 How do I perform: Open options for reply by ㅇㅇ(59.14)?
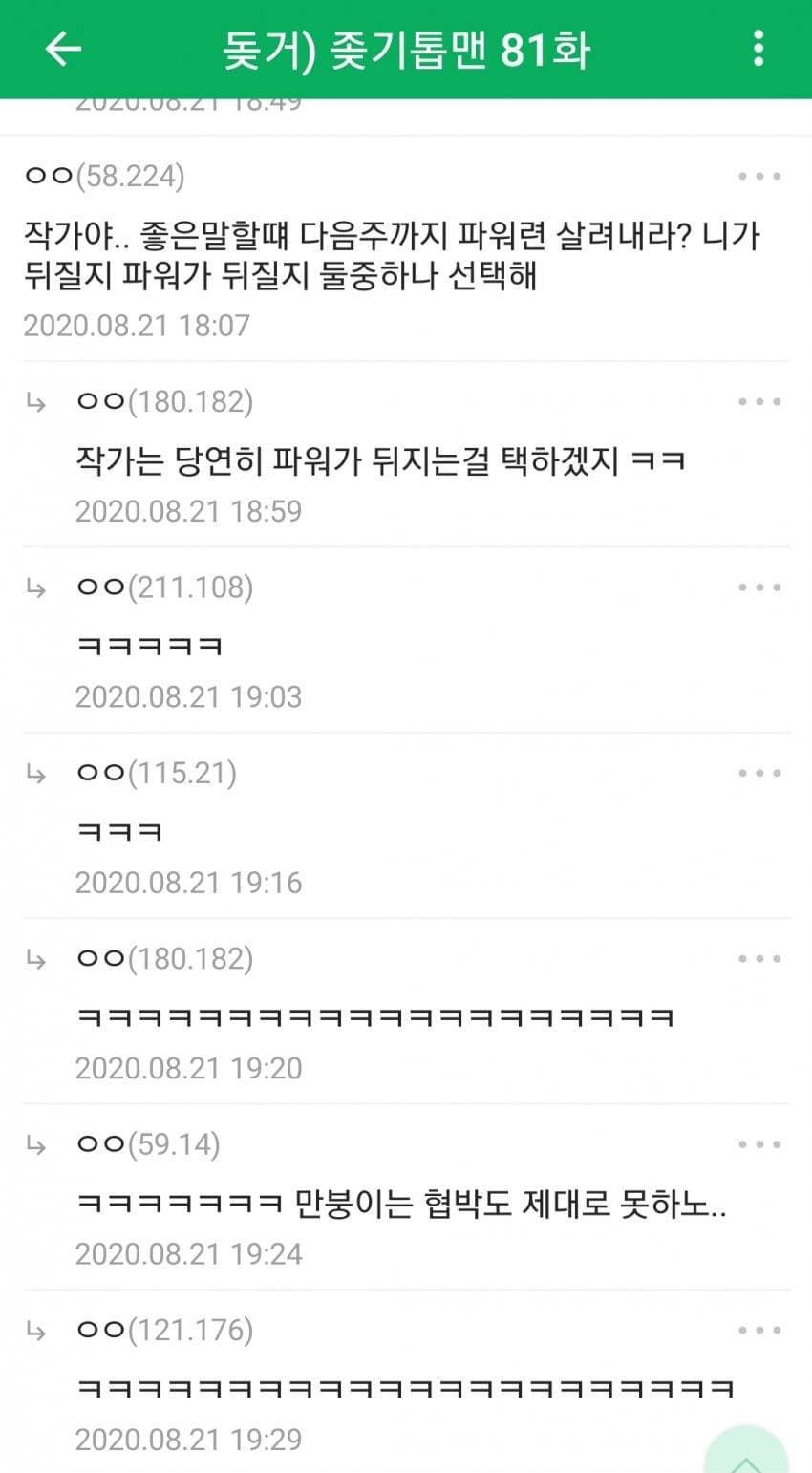pos(759,1144)
